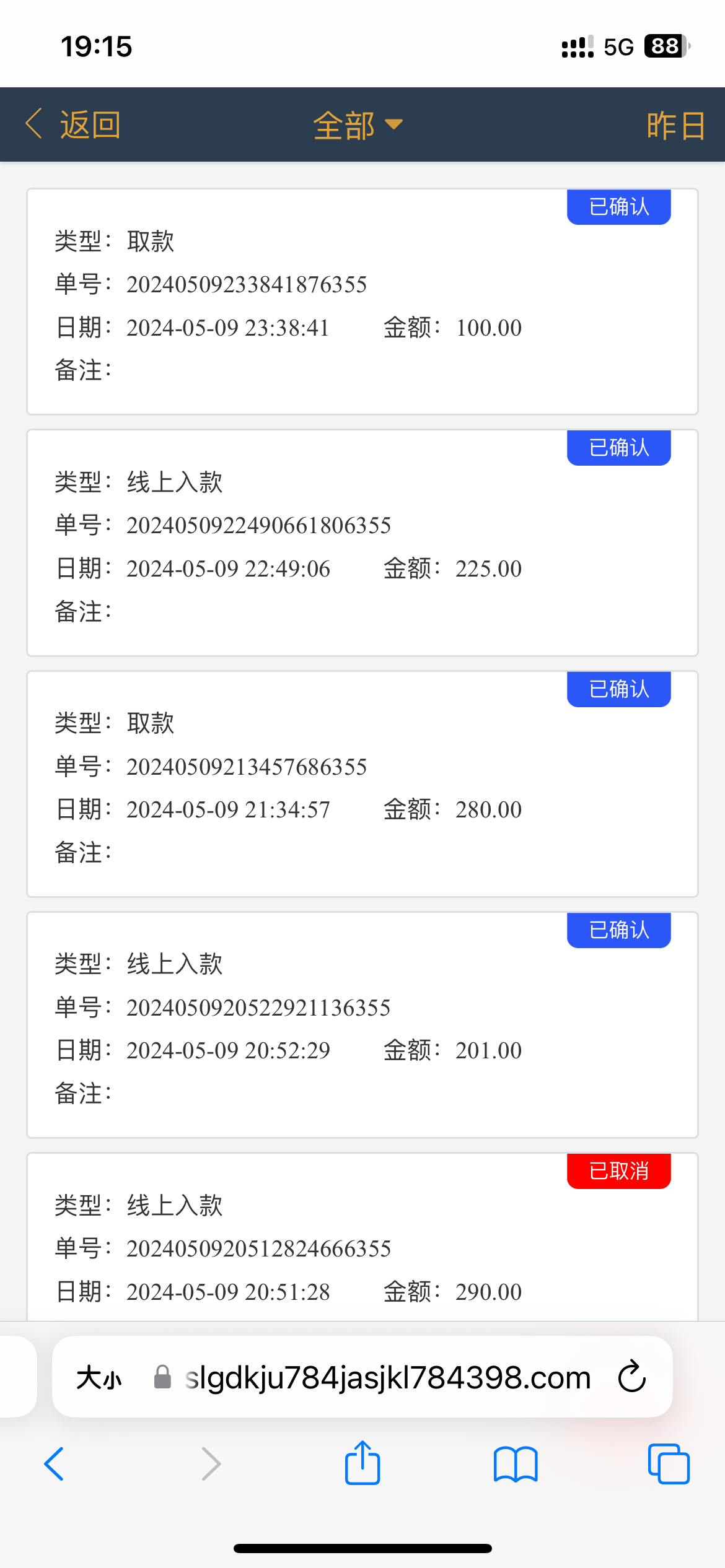Go back in Safari browser history

(x=55, y=1464)
